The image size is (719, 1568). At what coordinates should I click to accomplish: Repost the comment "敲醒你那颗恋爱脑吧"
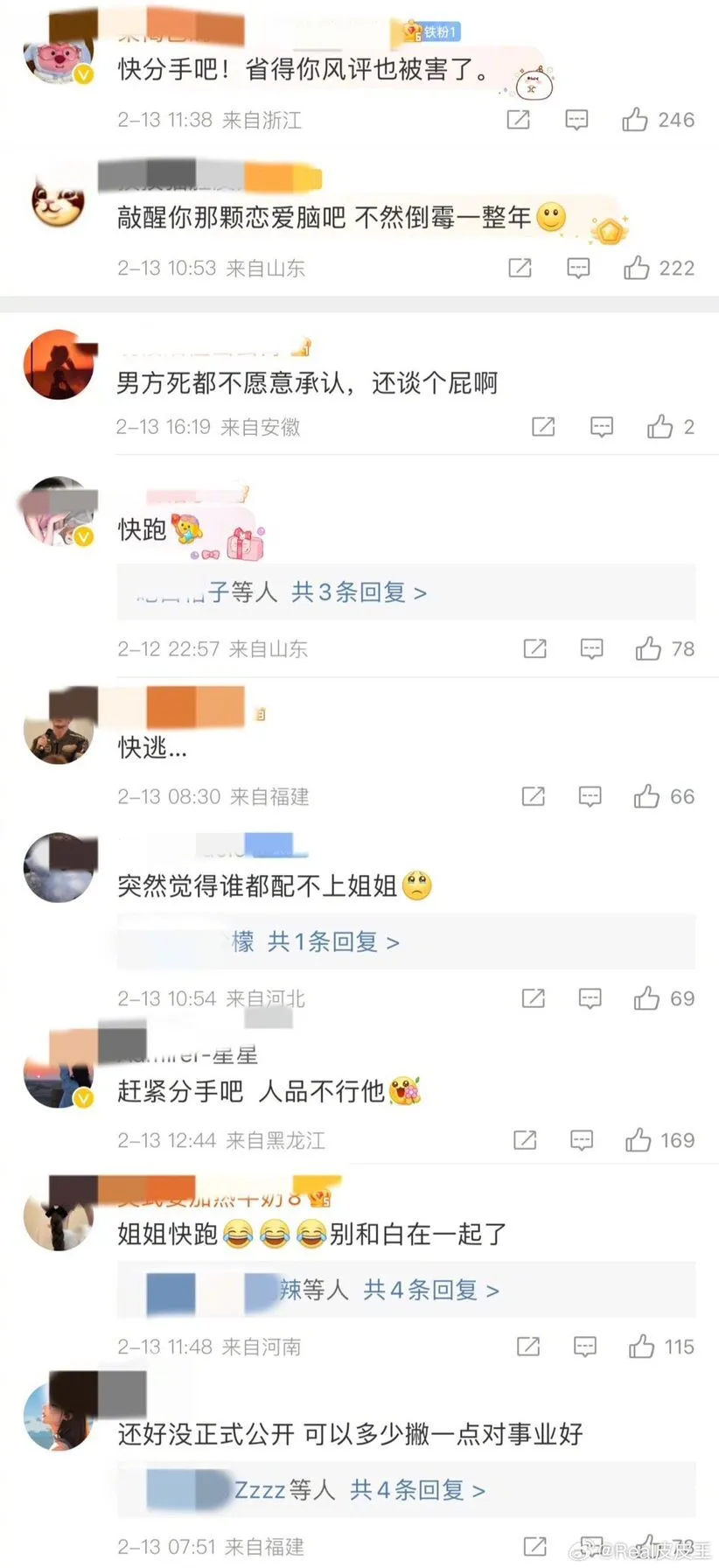click(x=520, y=268)
